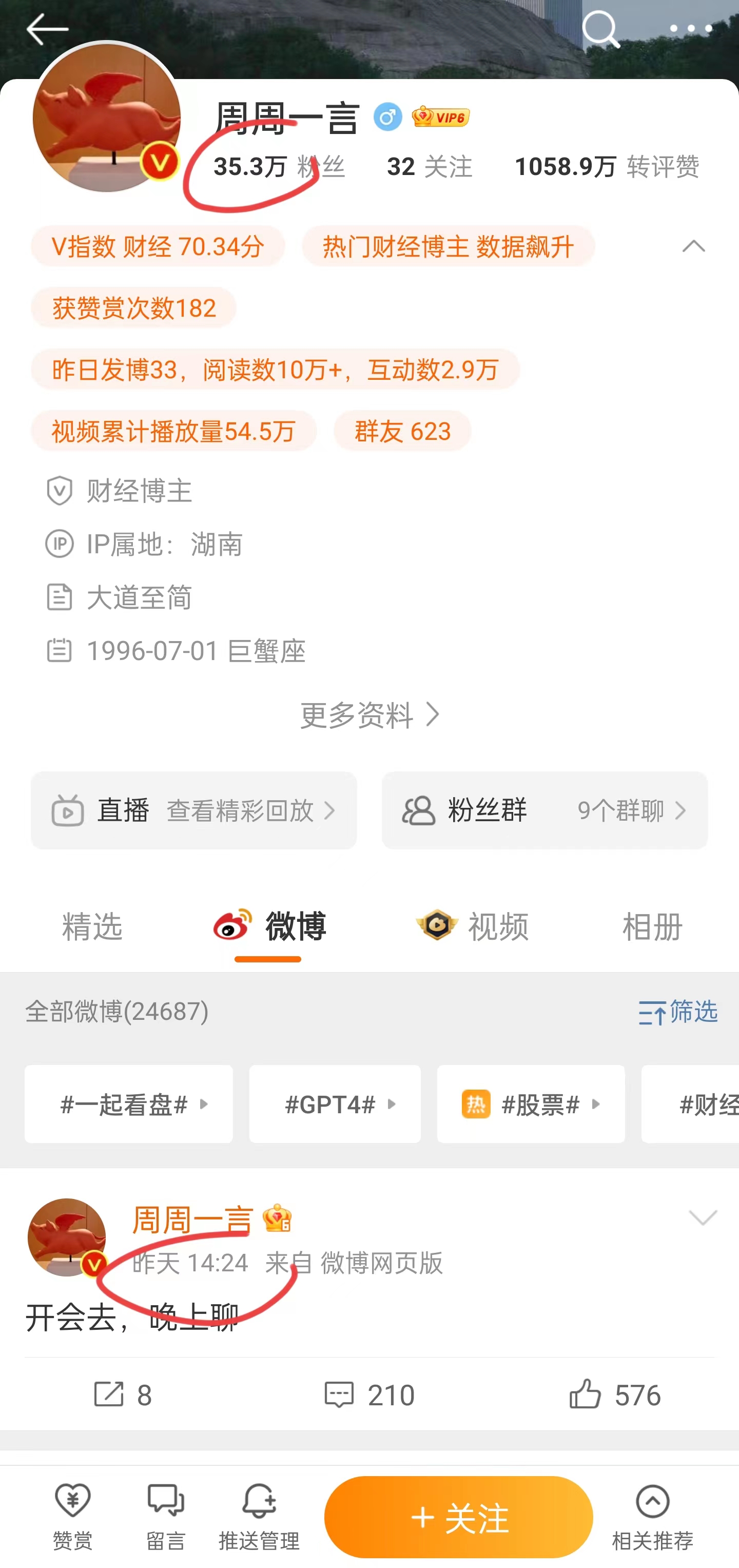Viewport: 739px width, 1568px height.
Task: Open 推送管理 push settings
Action: [x=259, y=1517]
